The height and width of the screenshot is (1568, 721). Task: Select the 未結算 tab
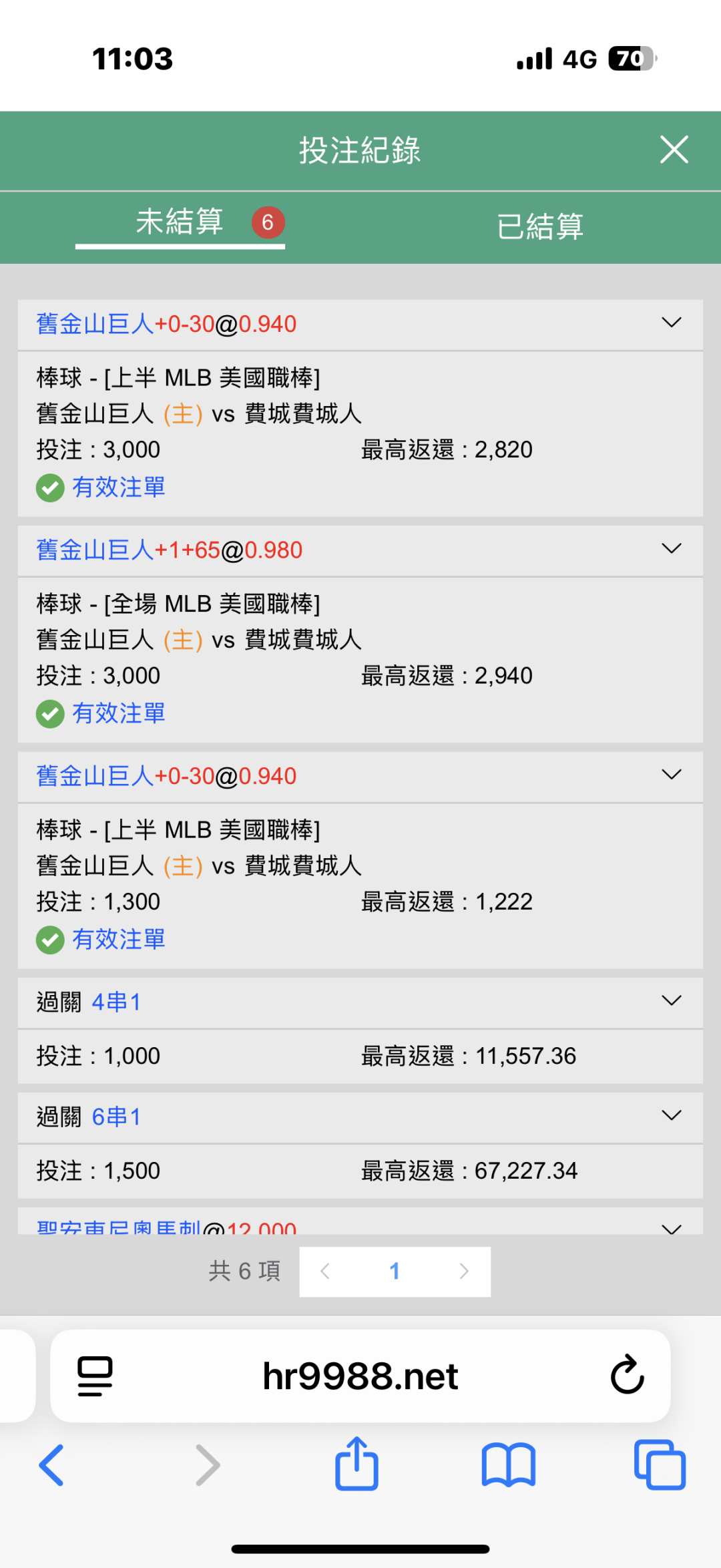(180, 222)
